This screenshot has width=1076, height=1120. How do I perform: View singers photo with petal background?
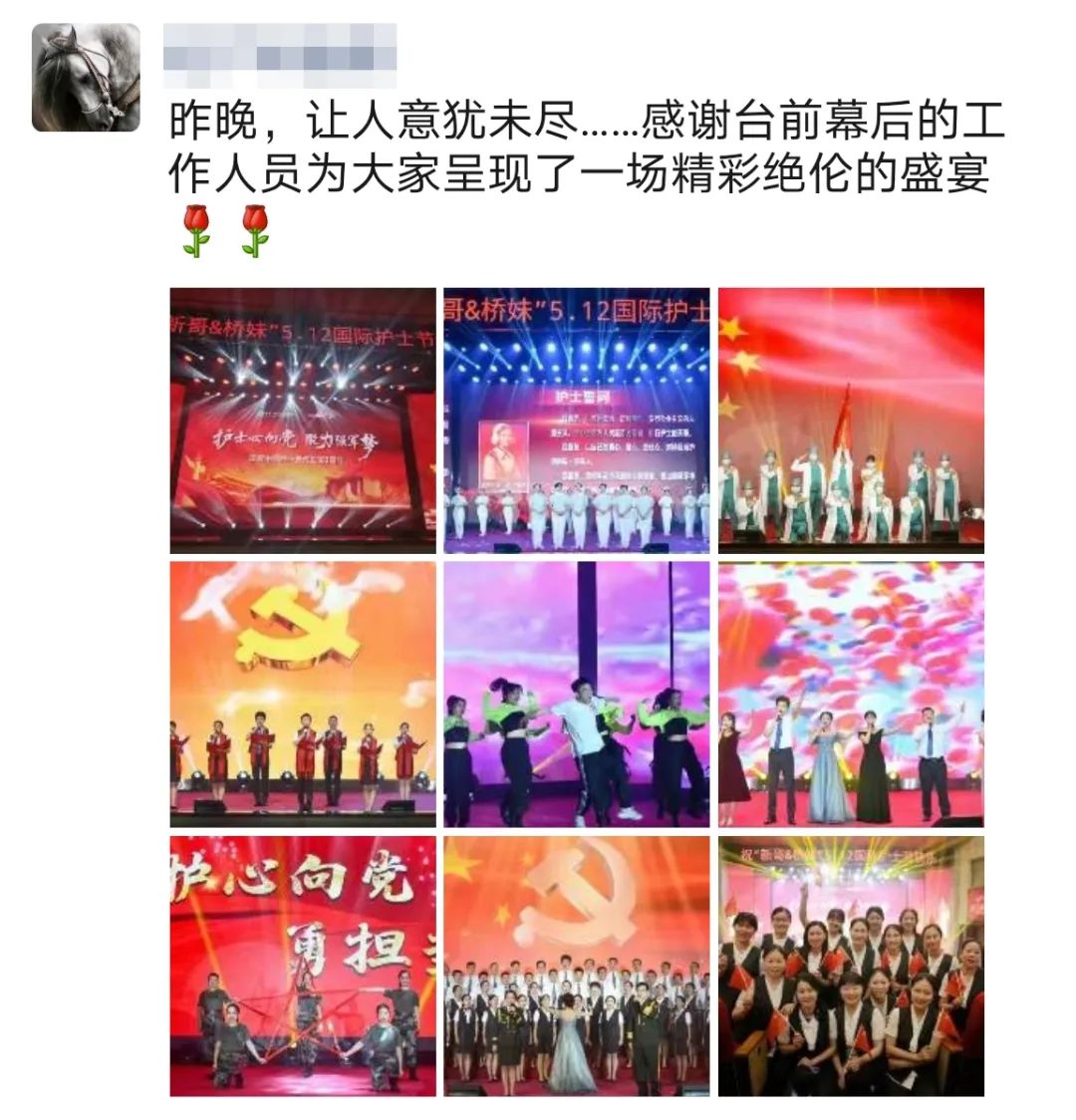pos(851,695)
